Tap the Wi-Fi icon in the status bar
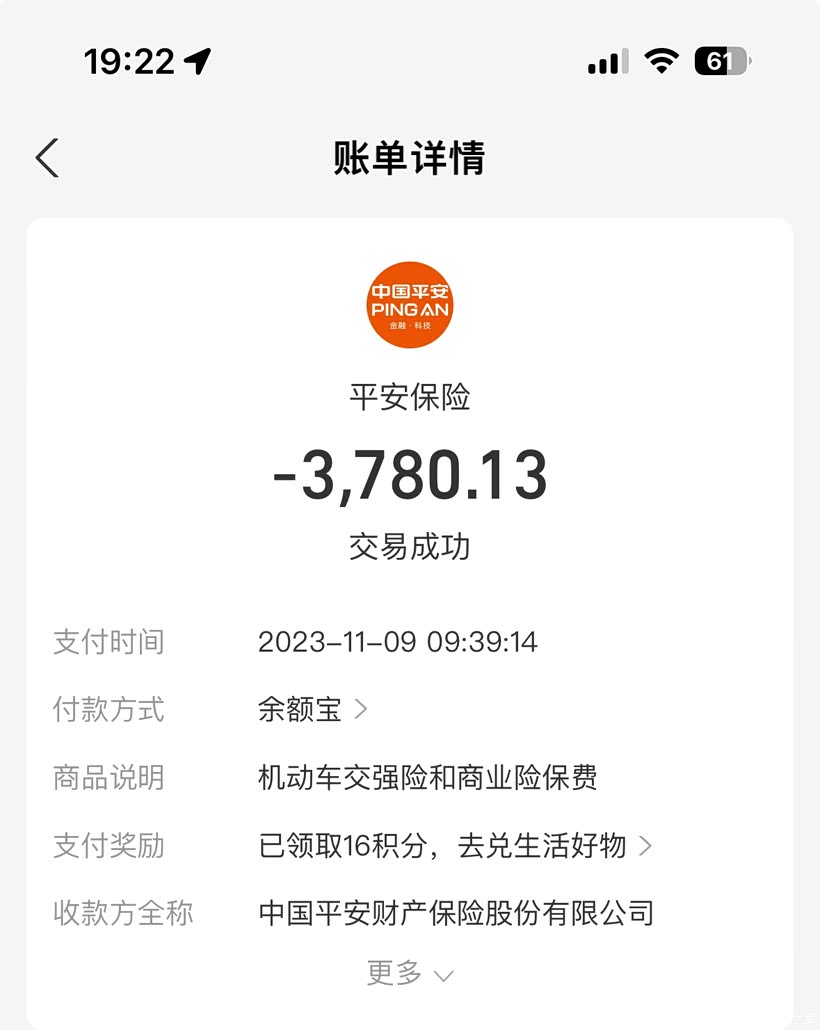820x1030 pixels. point(660,60)
